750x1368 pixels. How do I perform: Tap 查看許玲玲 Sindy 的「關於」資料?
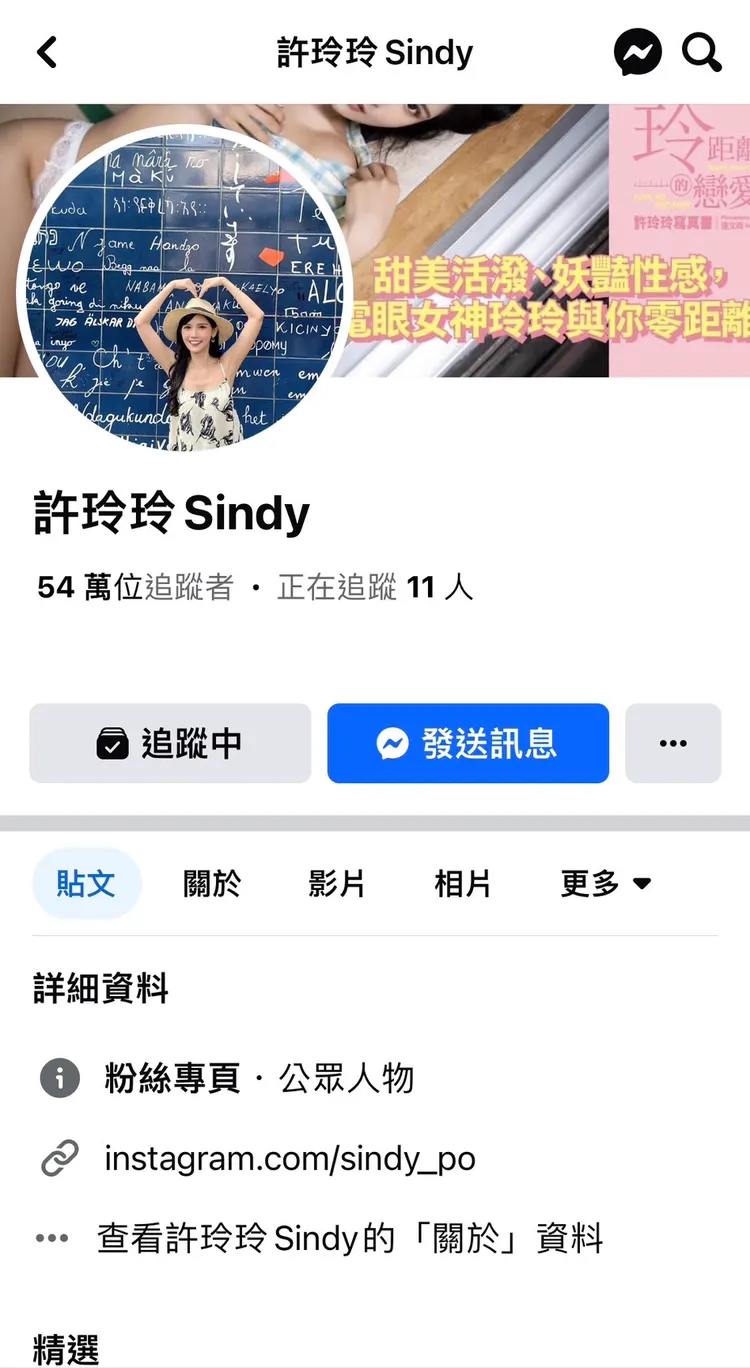pyautogui.click(x=350, y=1238)
